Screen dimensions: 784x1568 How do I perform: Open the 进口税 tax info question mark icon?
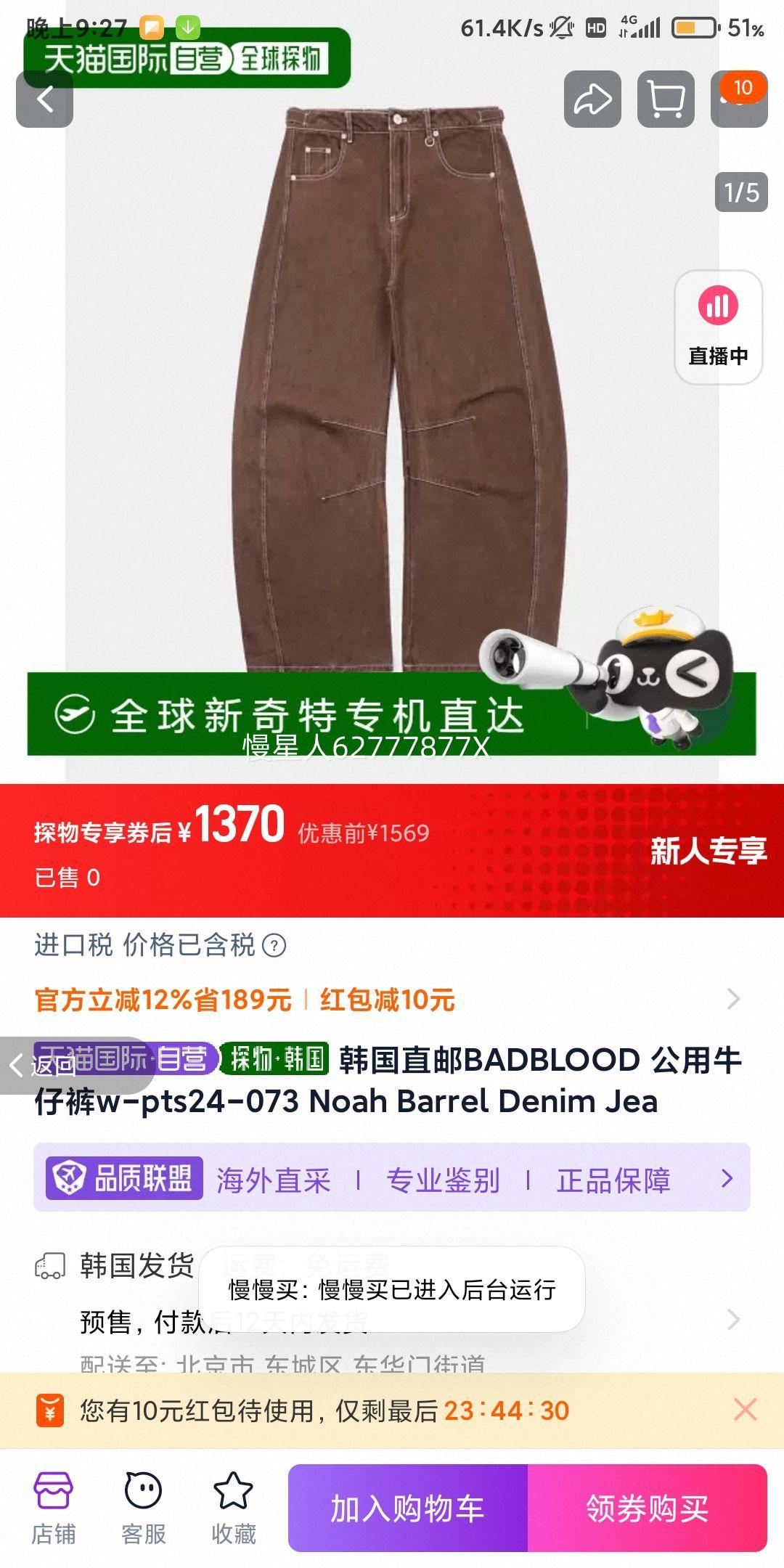point(273,944)
